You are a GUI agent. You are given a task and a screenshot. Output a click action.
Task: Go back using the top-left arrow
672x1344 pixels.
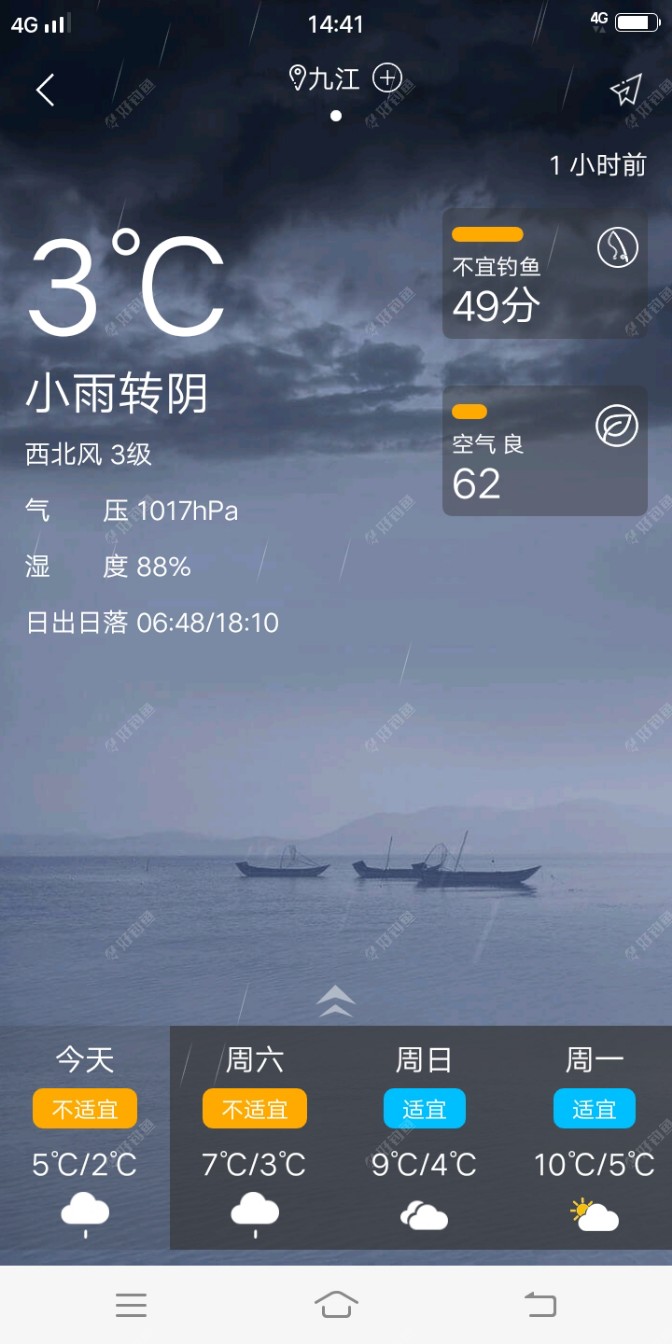pyautogui.click(x=45, y=90)
